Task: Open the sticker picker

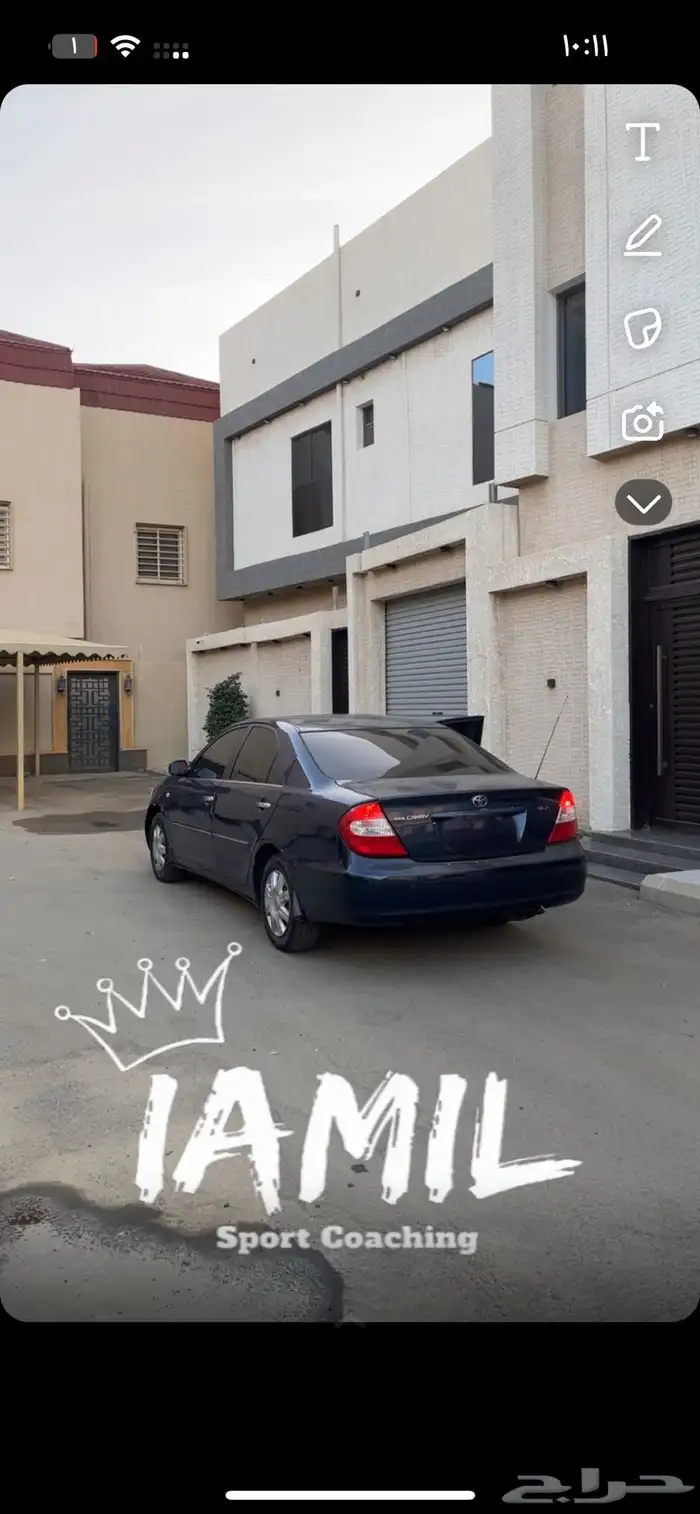Action: [x=642, y=328]
